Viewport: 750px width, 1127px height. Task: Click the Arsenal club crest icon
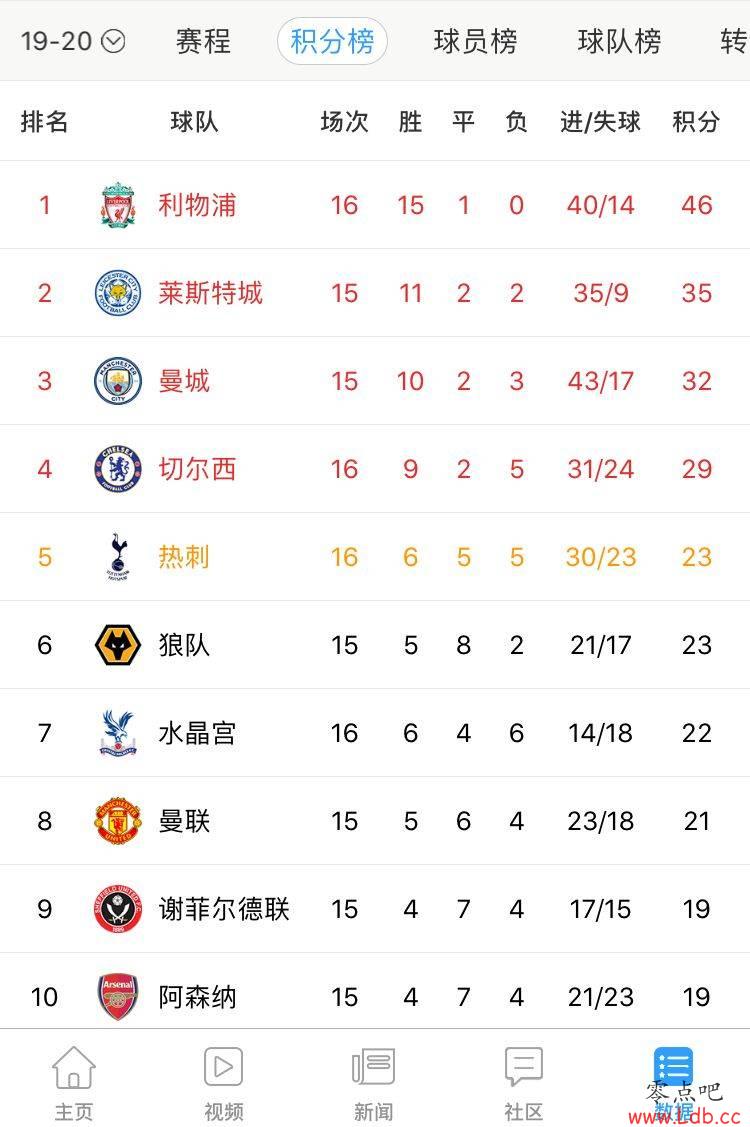(119, 995)
